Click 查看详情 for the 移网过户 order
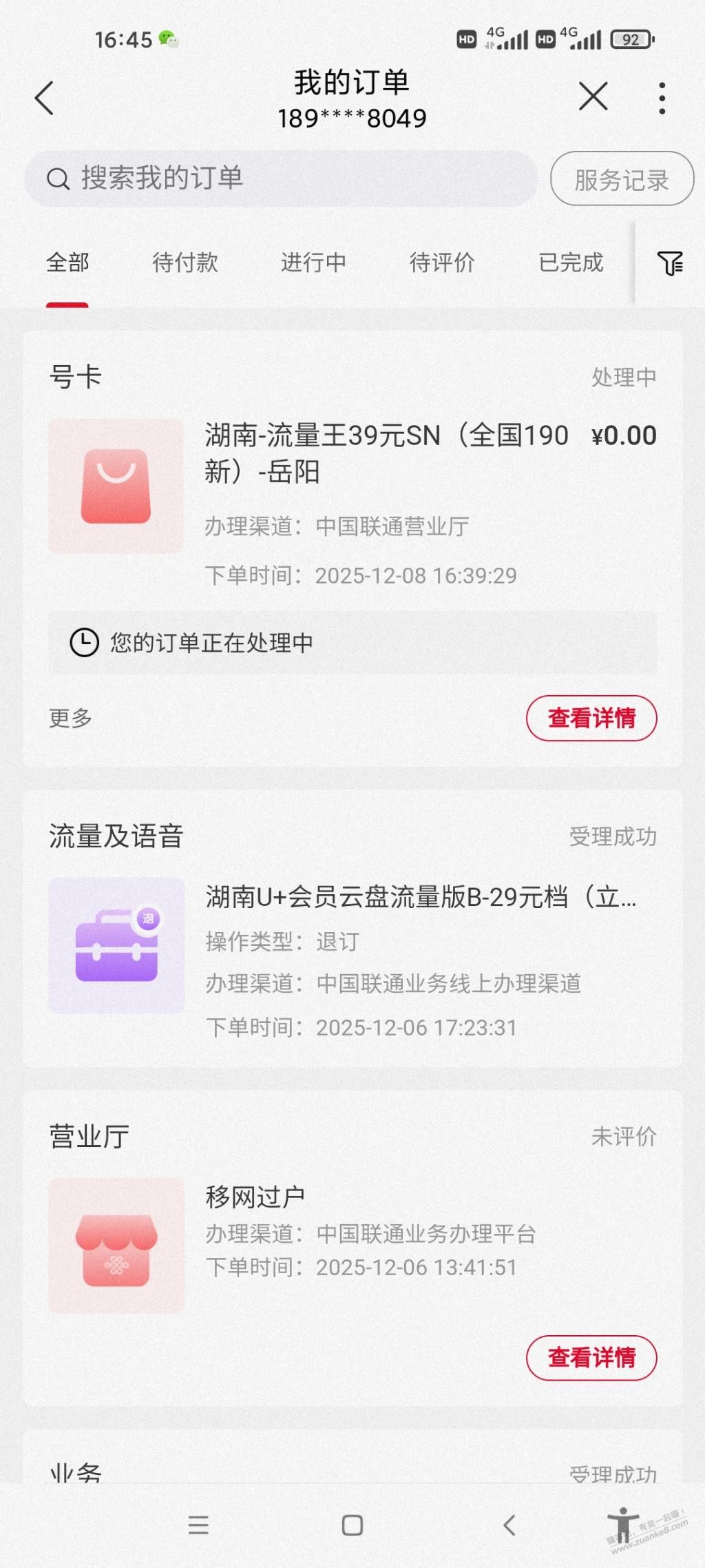This screenshot has height=1568, width=705. [593, 1359]
